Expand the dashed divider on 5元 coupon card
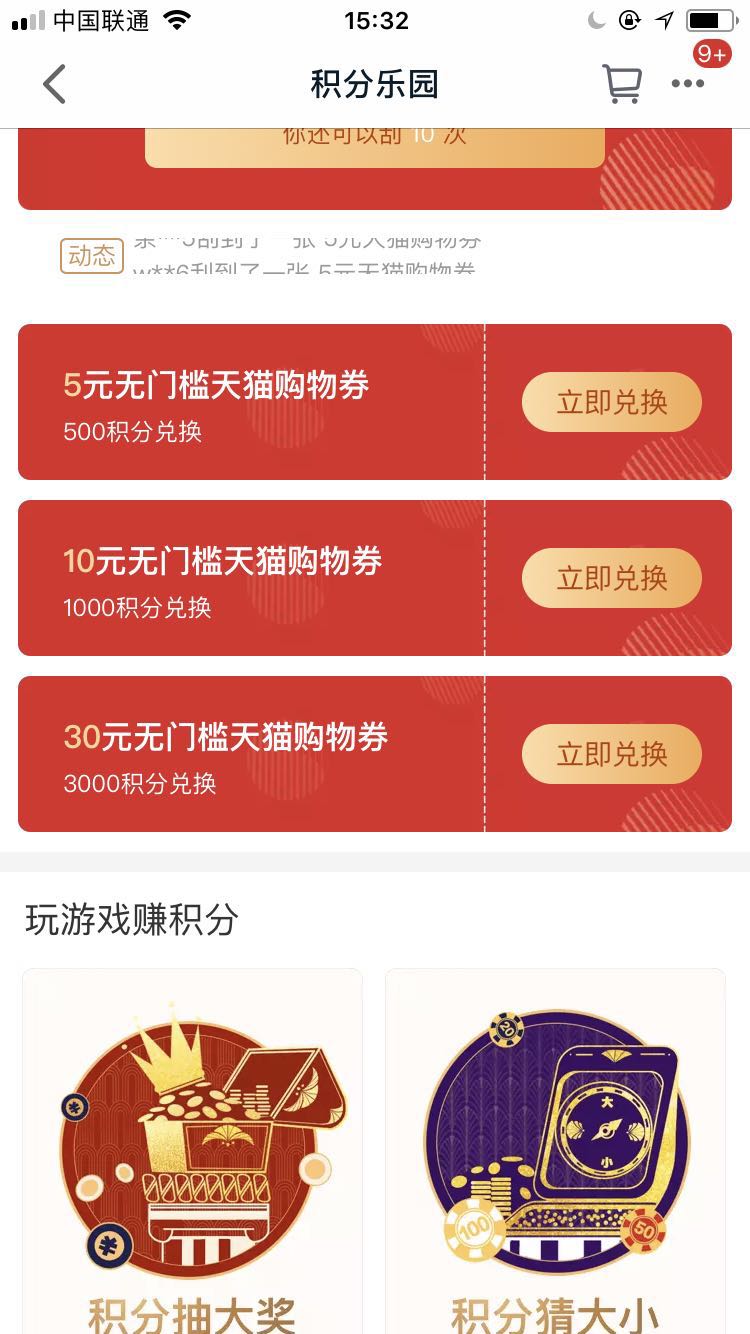750x1334 pixels. pos(485,401)
